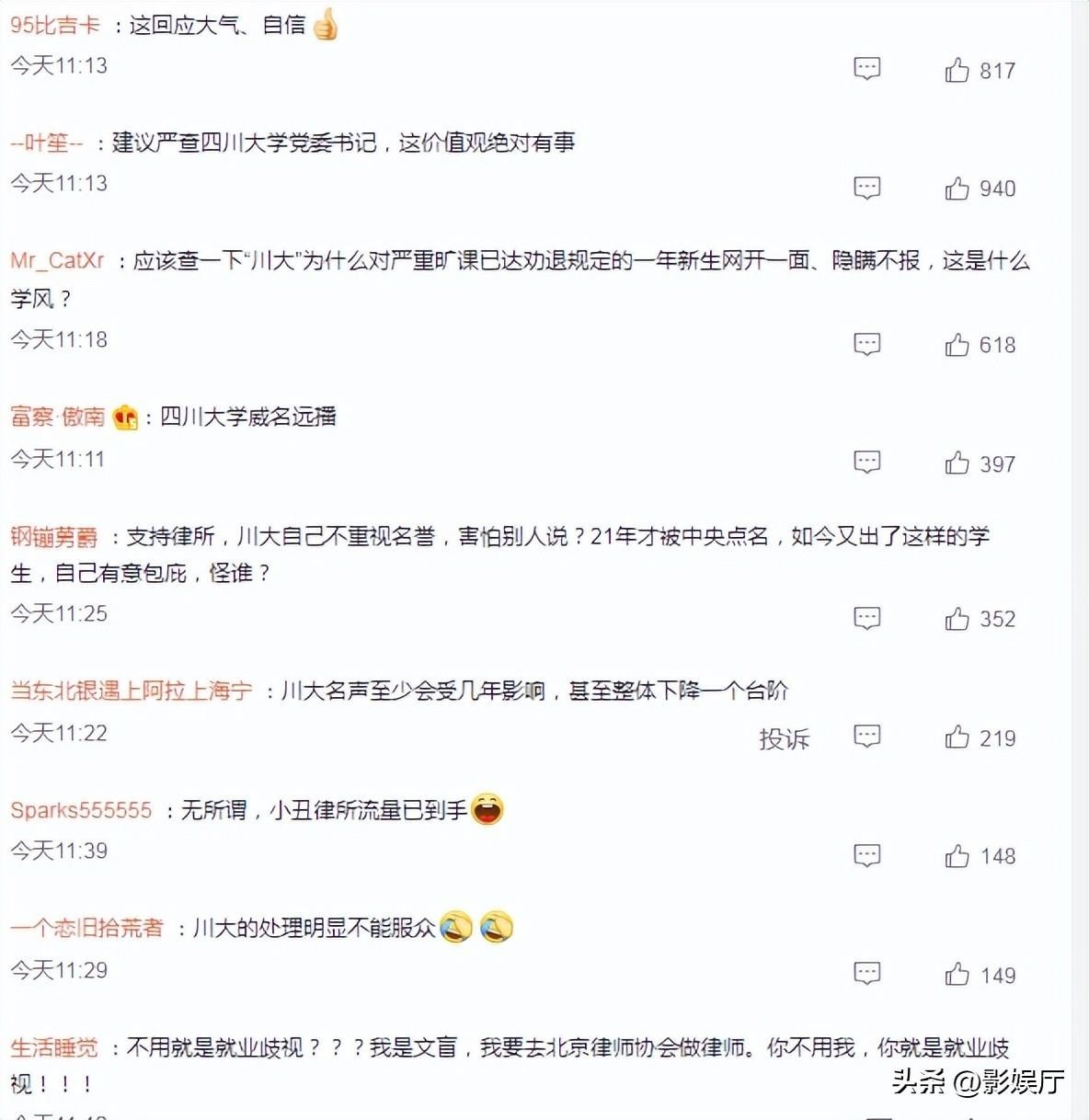Like 钢镚莠爵's comment with 352 likes
The height and width of the screenshot is (1120, 1089).
(x=957, y=618)
